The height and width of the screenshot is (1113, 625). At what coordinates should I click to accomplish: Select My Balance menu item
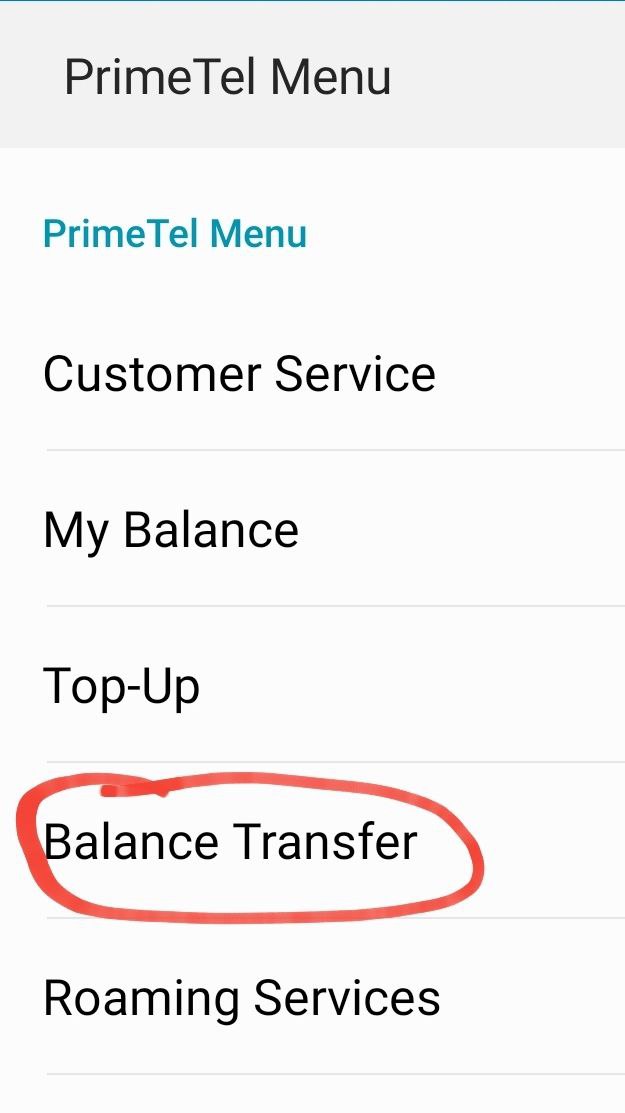point(171,530)
